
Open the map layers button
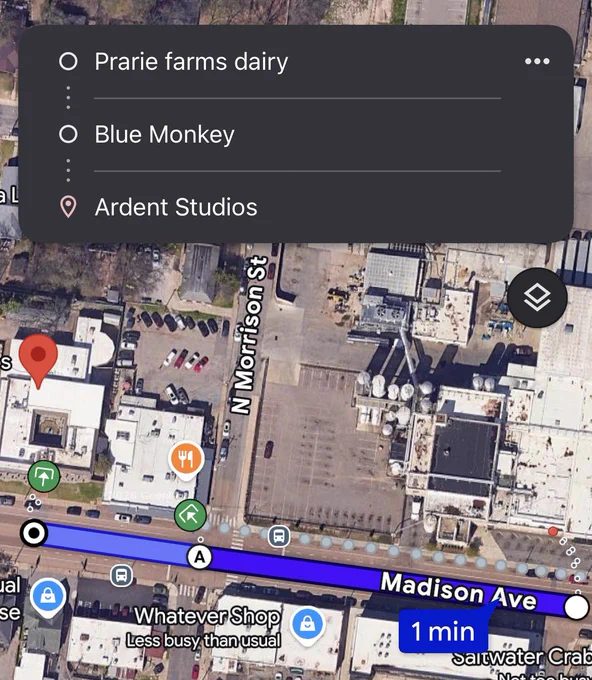click(537, 298)
